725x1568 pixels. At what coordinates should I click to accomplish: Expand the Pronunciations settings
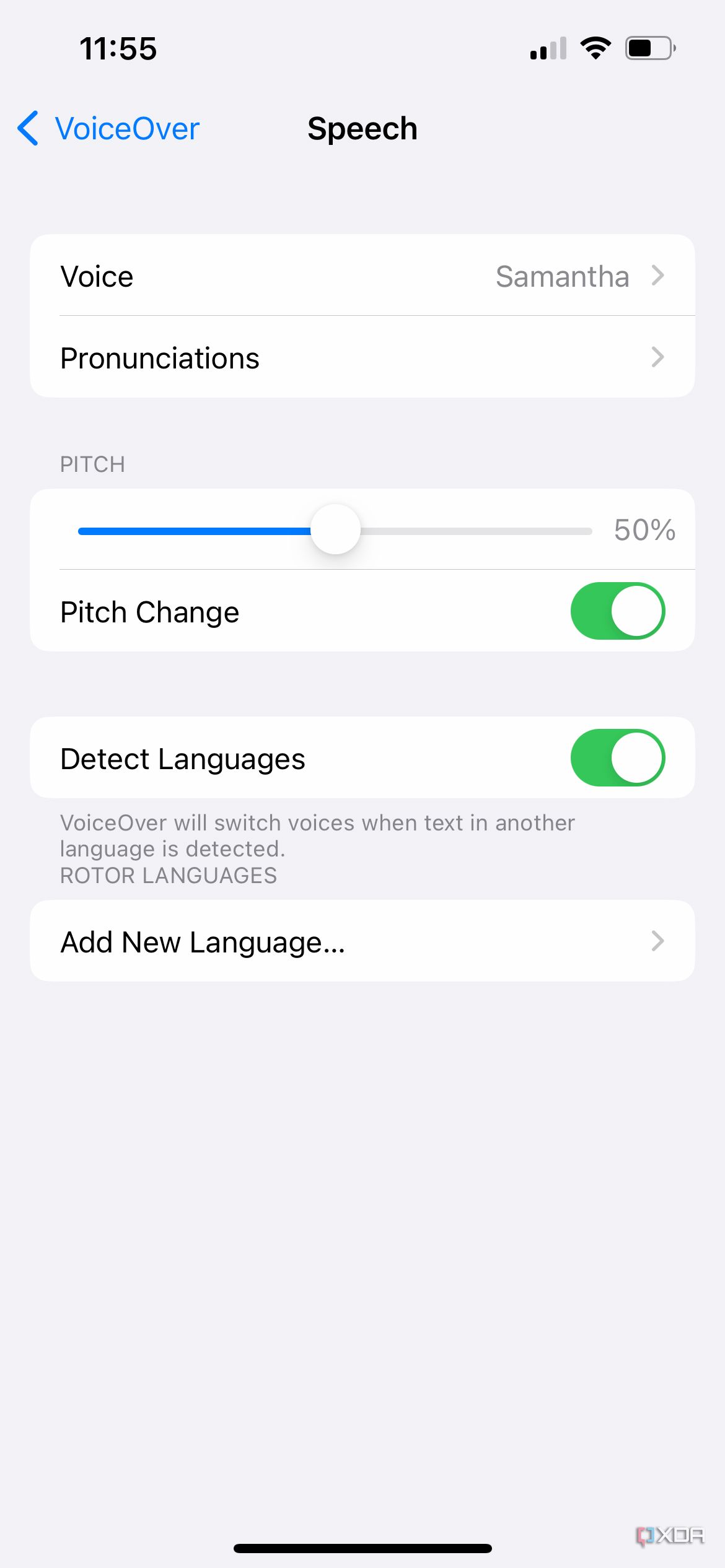point(362,357)
